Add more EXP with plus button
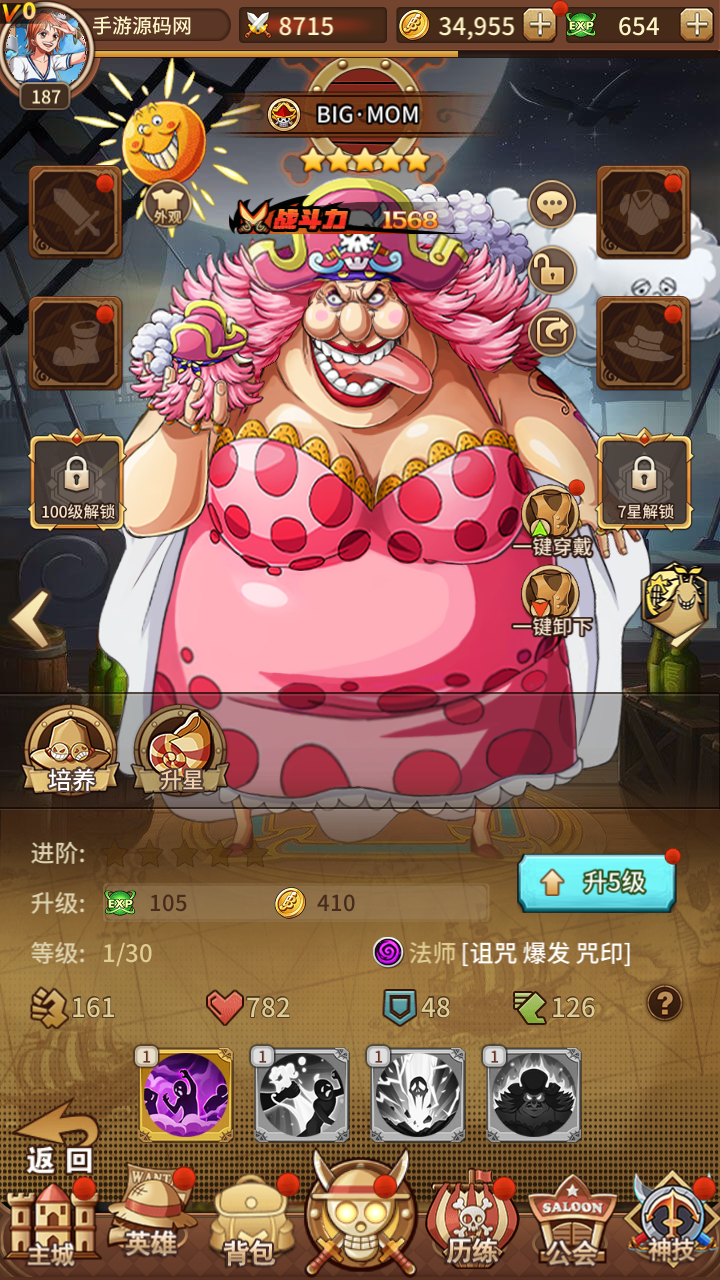The height and width of the screenshot is (1280, 720). coord(696,25)
